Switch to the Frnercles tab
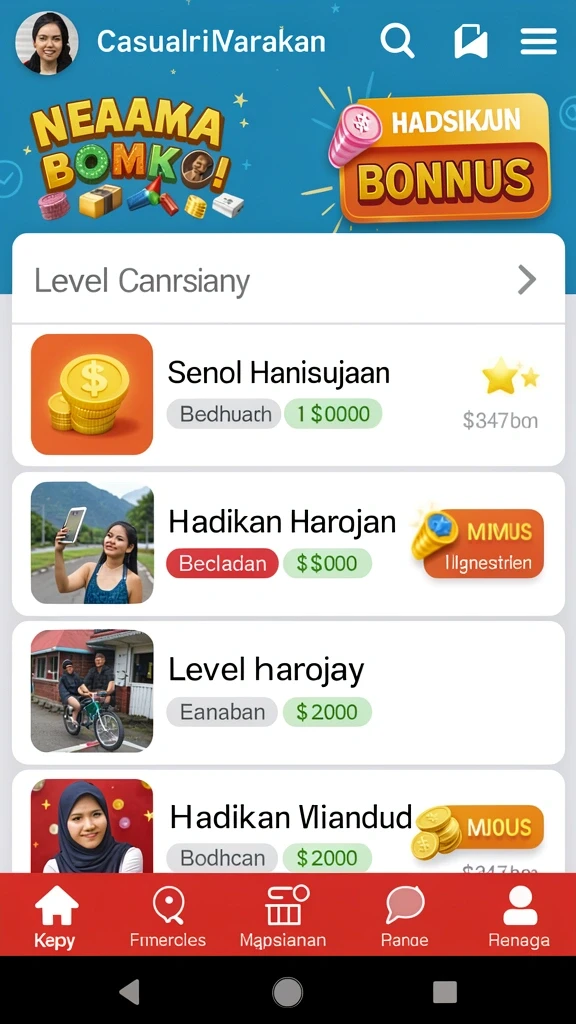 (x=168, y=916)
